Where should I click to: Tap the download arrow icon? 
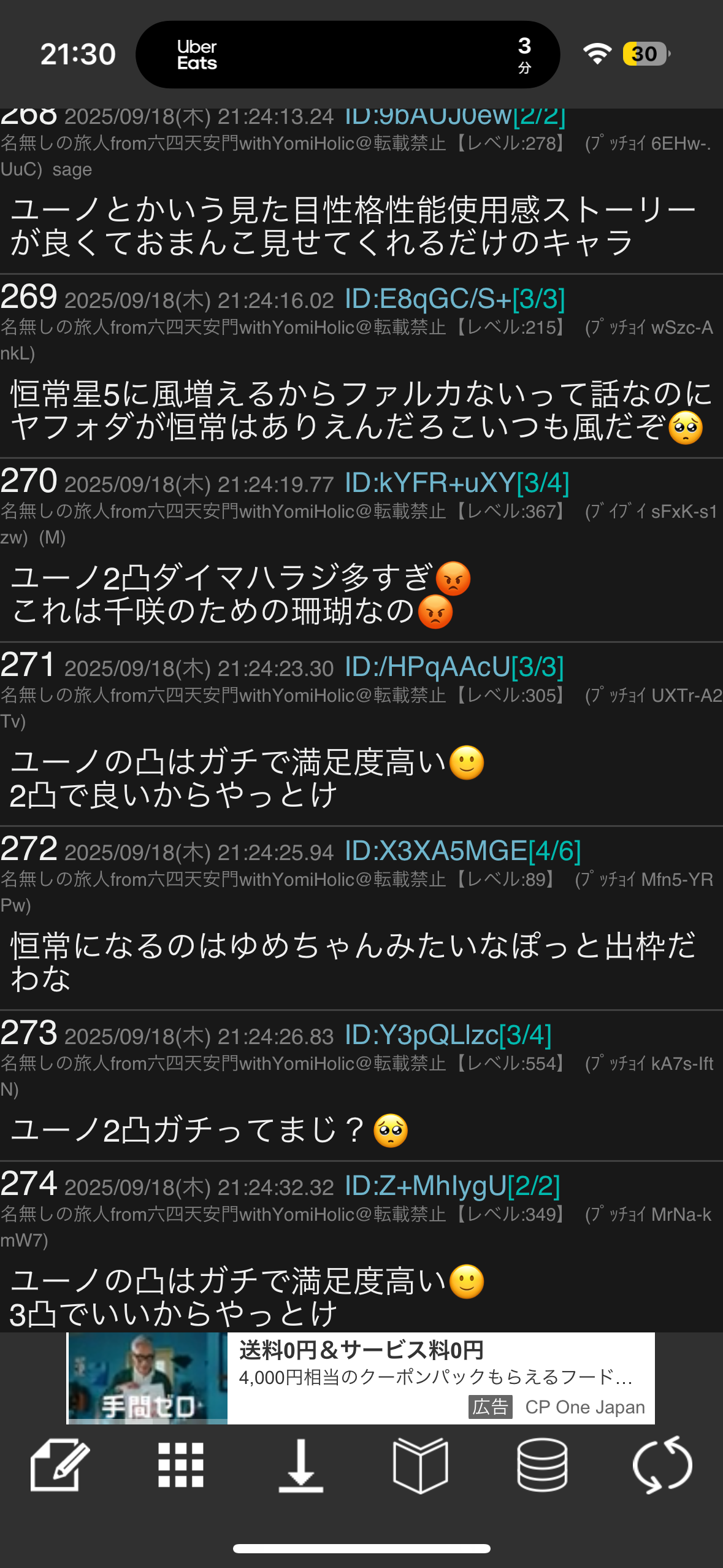[x=300, y=1466]
